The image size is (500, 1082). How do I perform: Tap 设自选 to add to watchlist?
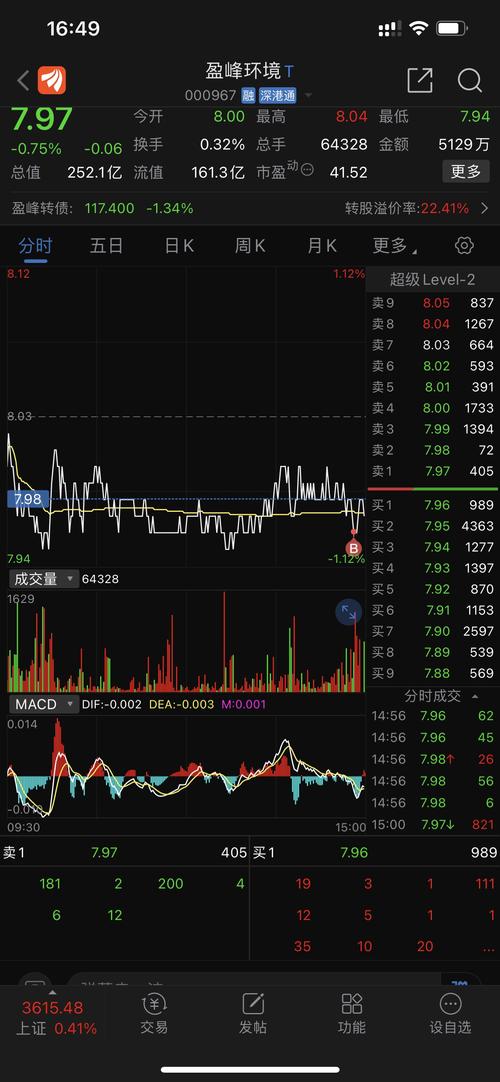pyautogui.click(x=450, y=1014)
